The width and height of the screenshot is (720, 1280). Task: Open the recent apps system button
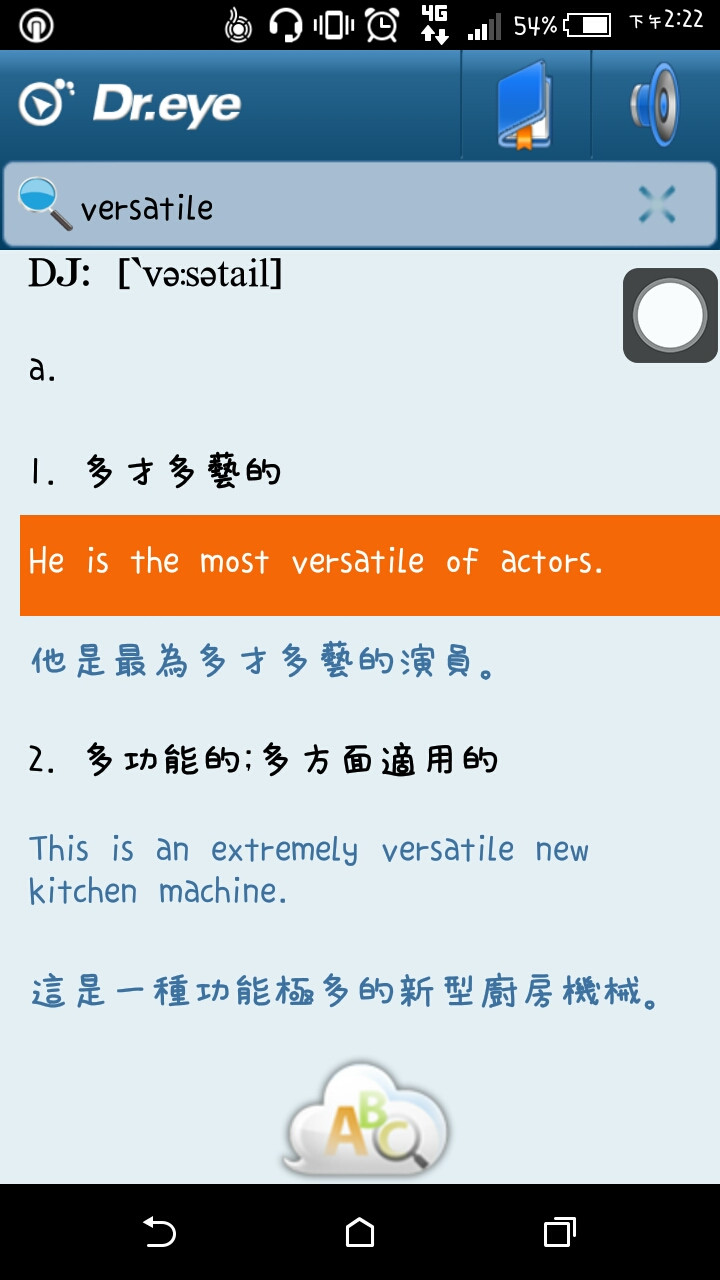[x=559, y=1232]
